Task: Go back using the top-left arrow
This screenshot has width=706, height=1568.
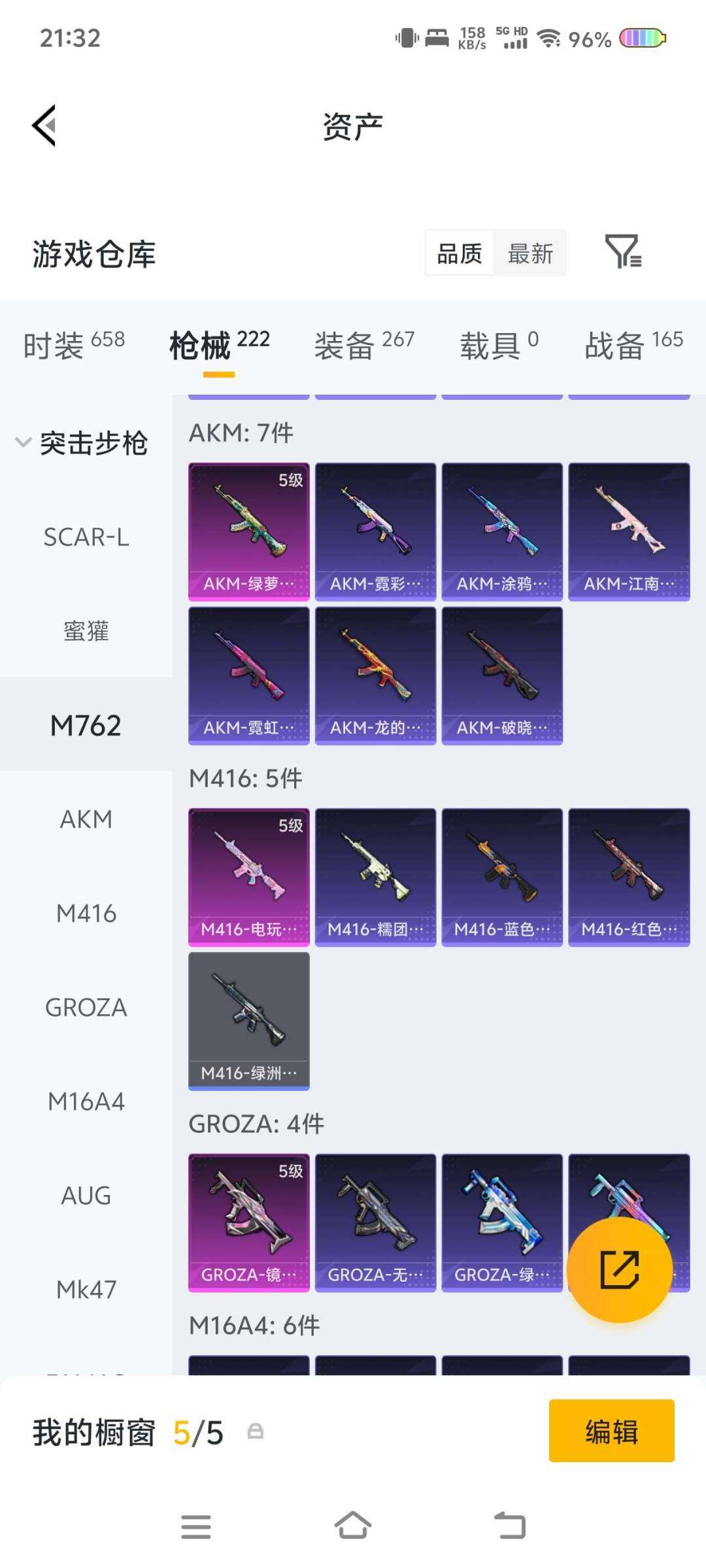Action: [x=44, y=125]
